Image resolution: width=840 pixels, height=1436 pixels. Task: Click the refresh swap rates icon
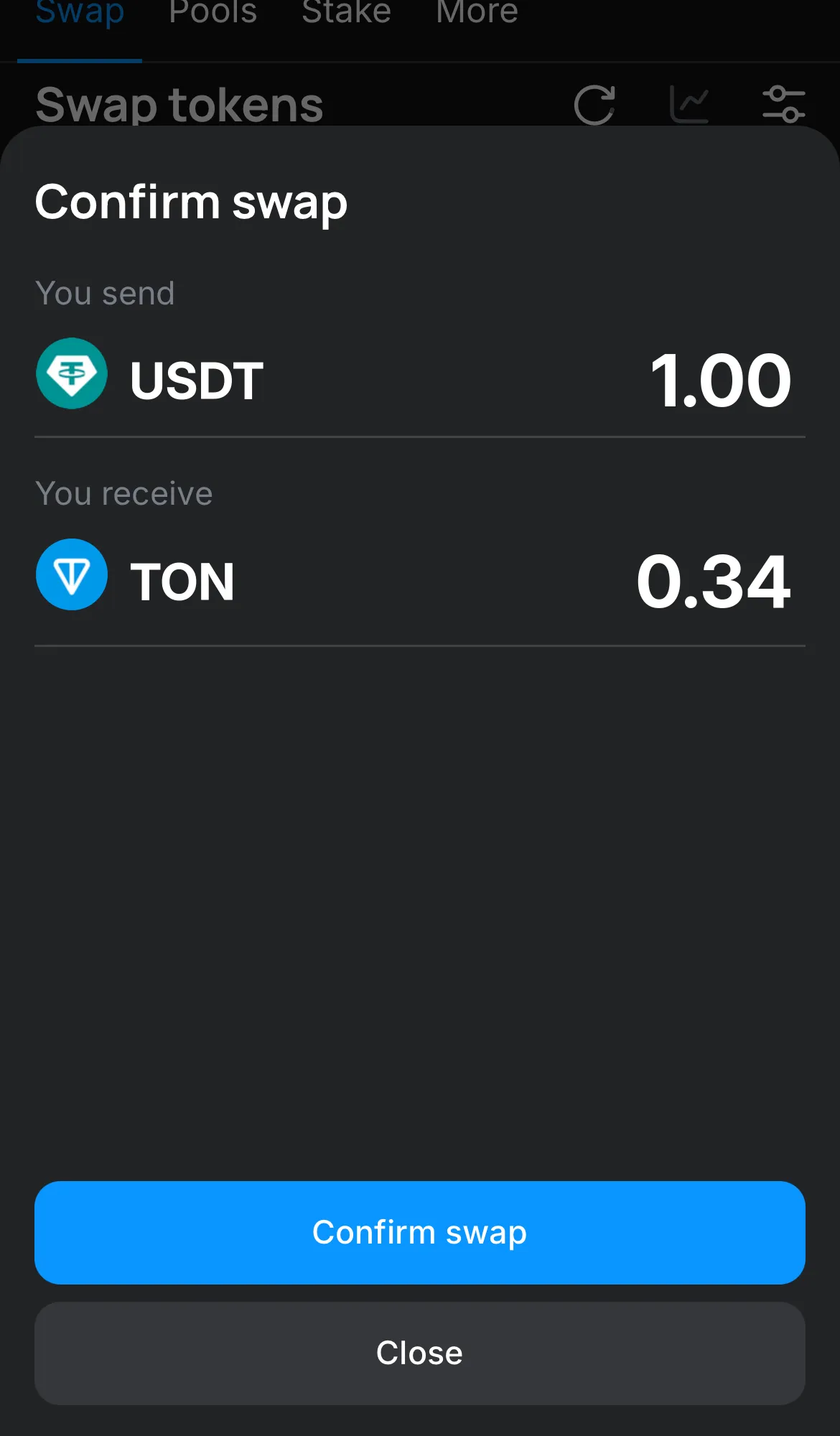click(594, 104)
